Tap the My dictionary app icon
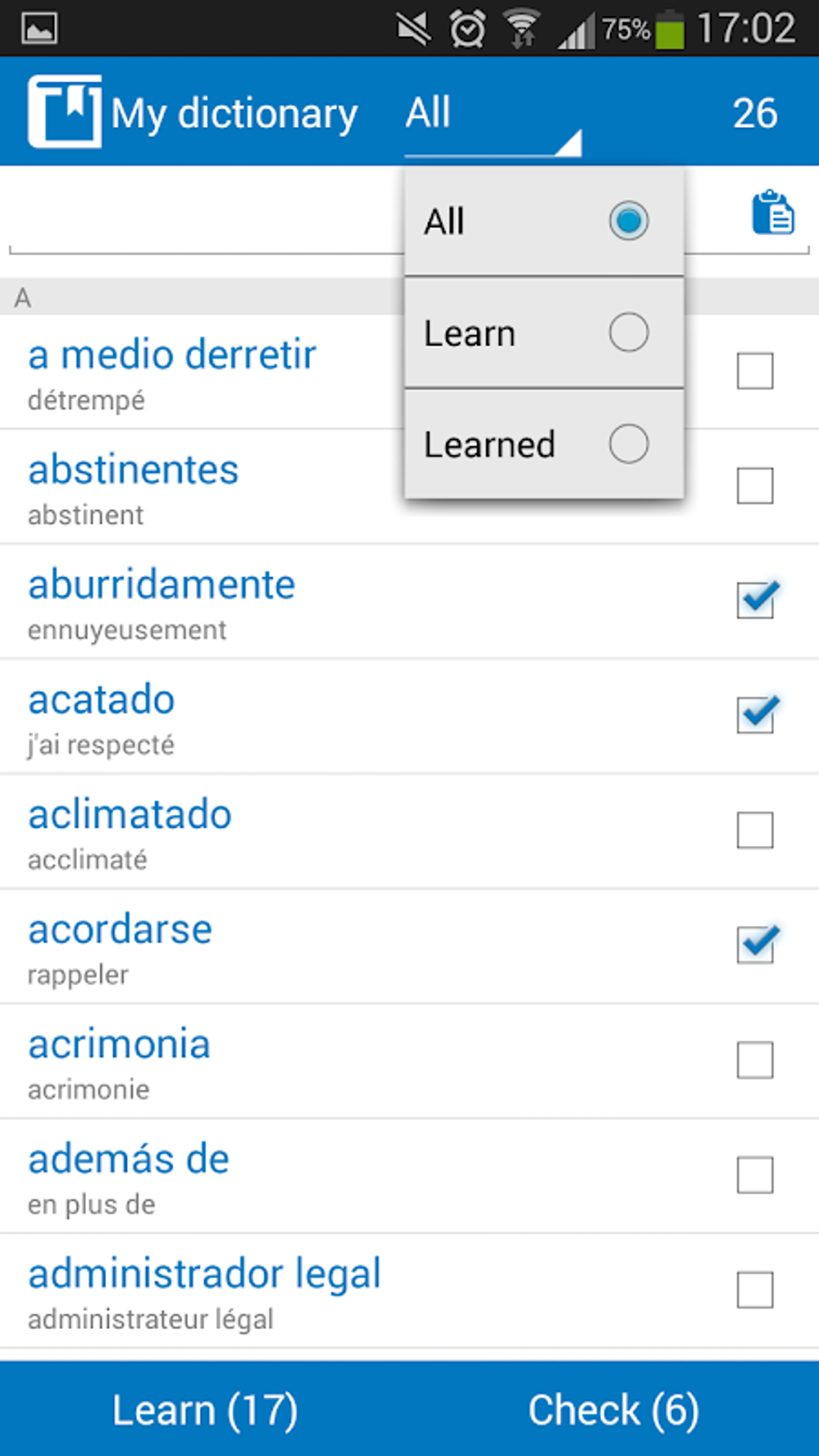This screenshot has height=1456, width=819. [x=65, y=112]
